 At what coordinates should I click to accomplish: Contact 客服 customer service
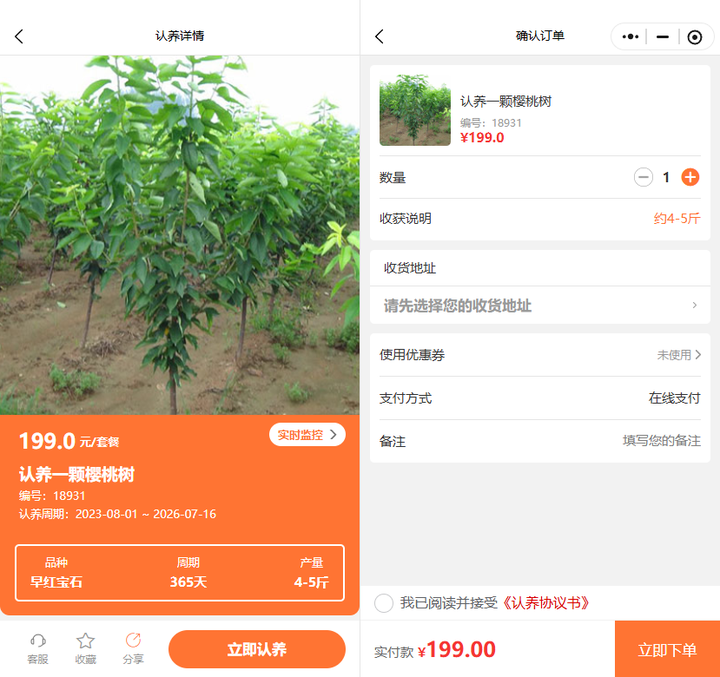pos(38,648)
